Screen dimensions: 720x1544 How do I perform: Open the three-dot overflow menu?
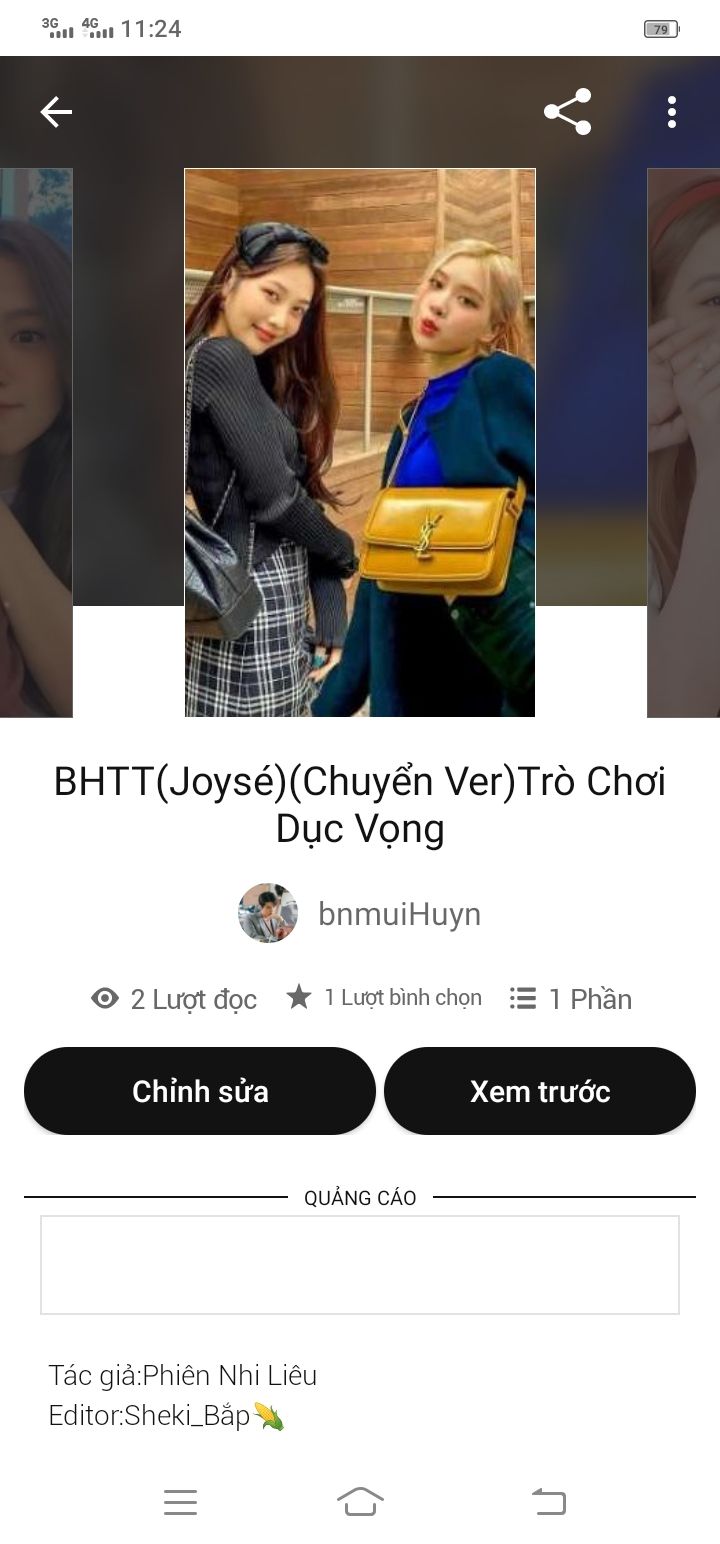671,112
